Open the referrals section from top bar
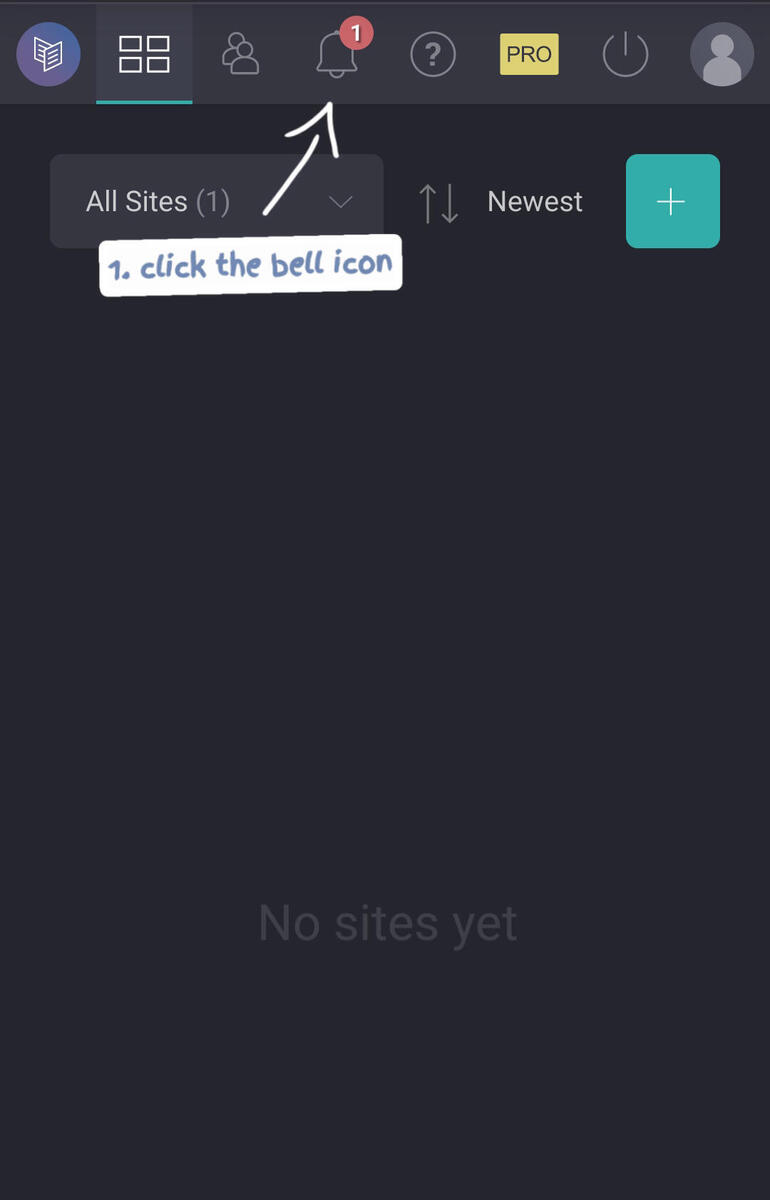Image resolution: width=770 pixels, height=1200 pixels. tap(240, 54)
